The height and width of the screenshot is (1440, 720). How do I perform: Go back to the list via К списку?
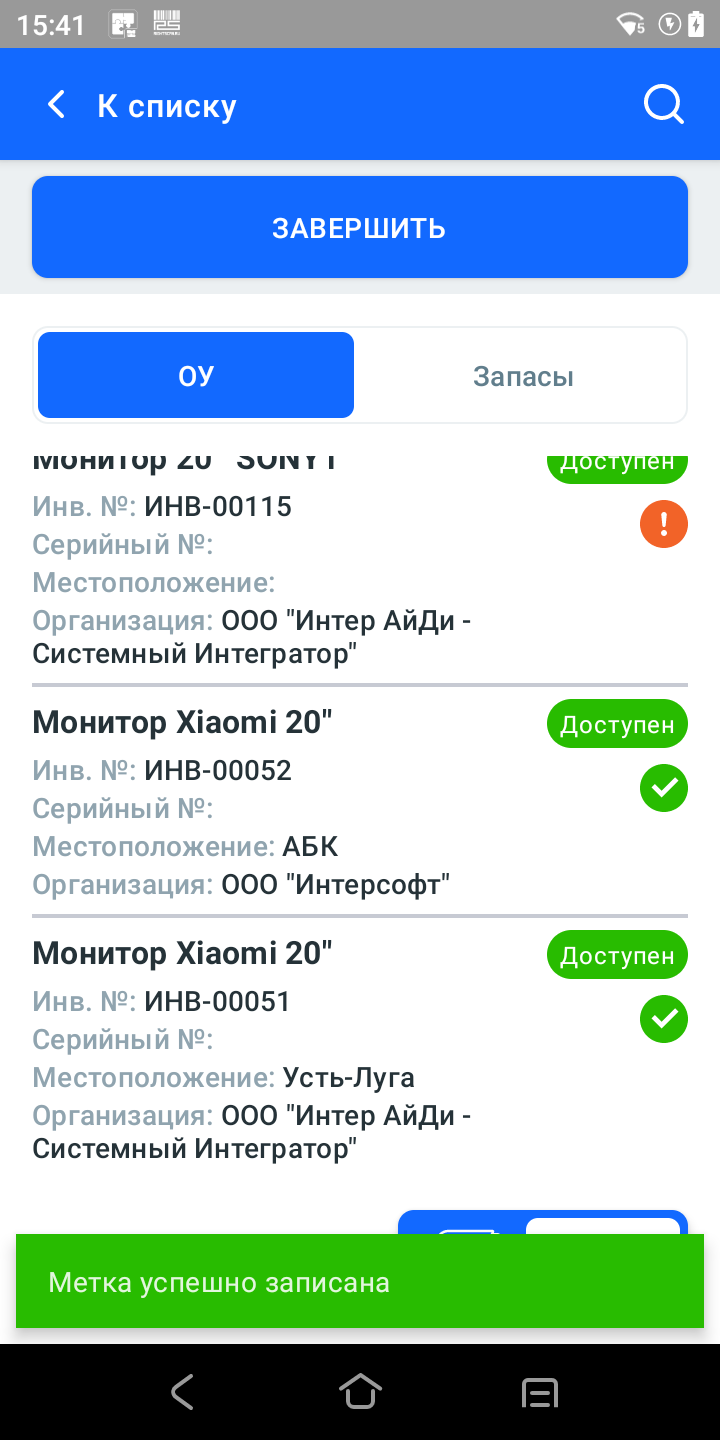(x=141, y=105)
